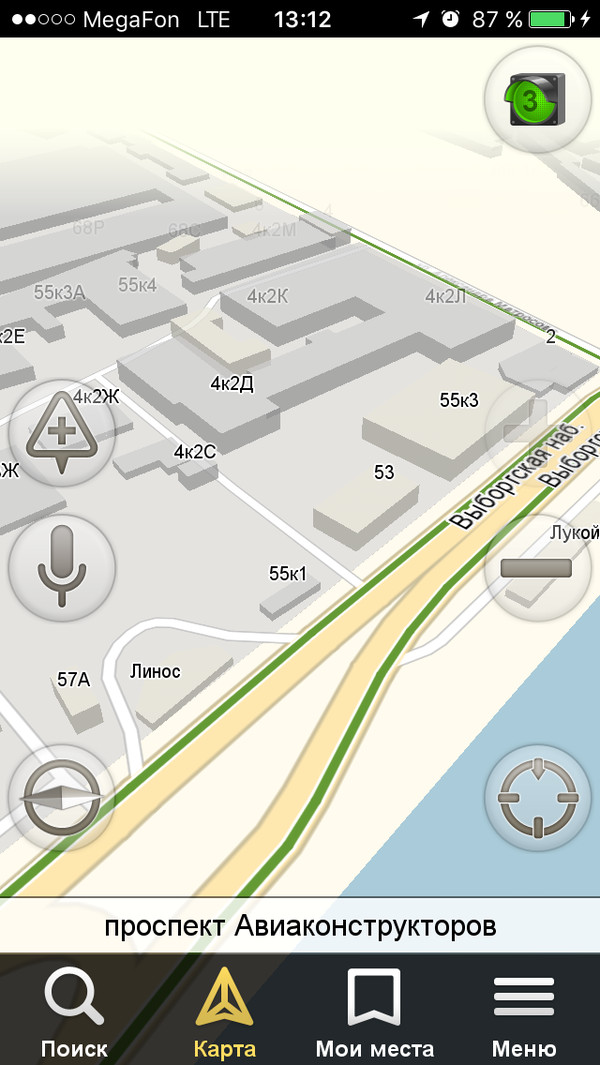Viewport: 600px width, 1065px height.
Task: Open the traffic light indicator showing level 3
Action: point(538,99)
